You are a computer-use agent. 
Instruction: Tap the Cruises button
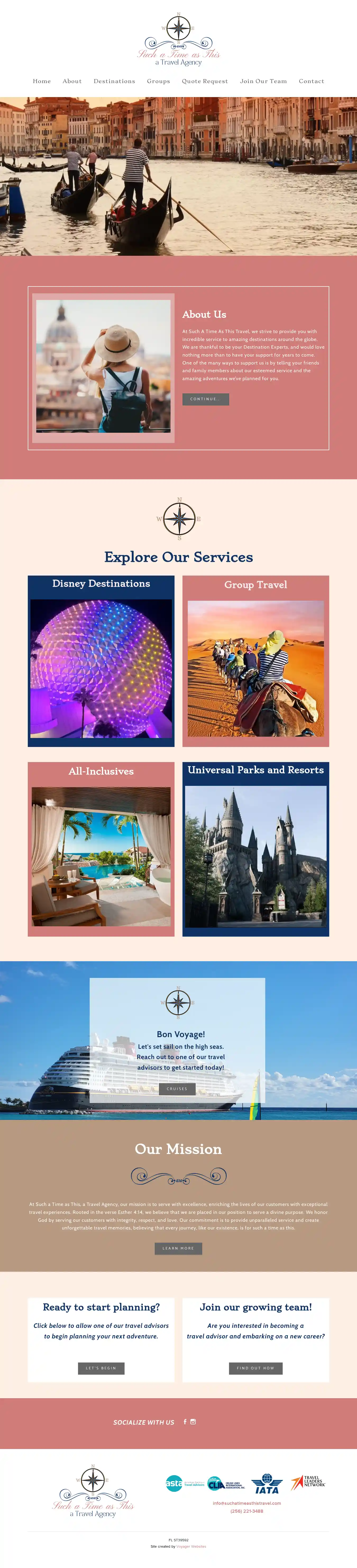click(x=177, y=1089)
